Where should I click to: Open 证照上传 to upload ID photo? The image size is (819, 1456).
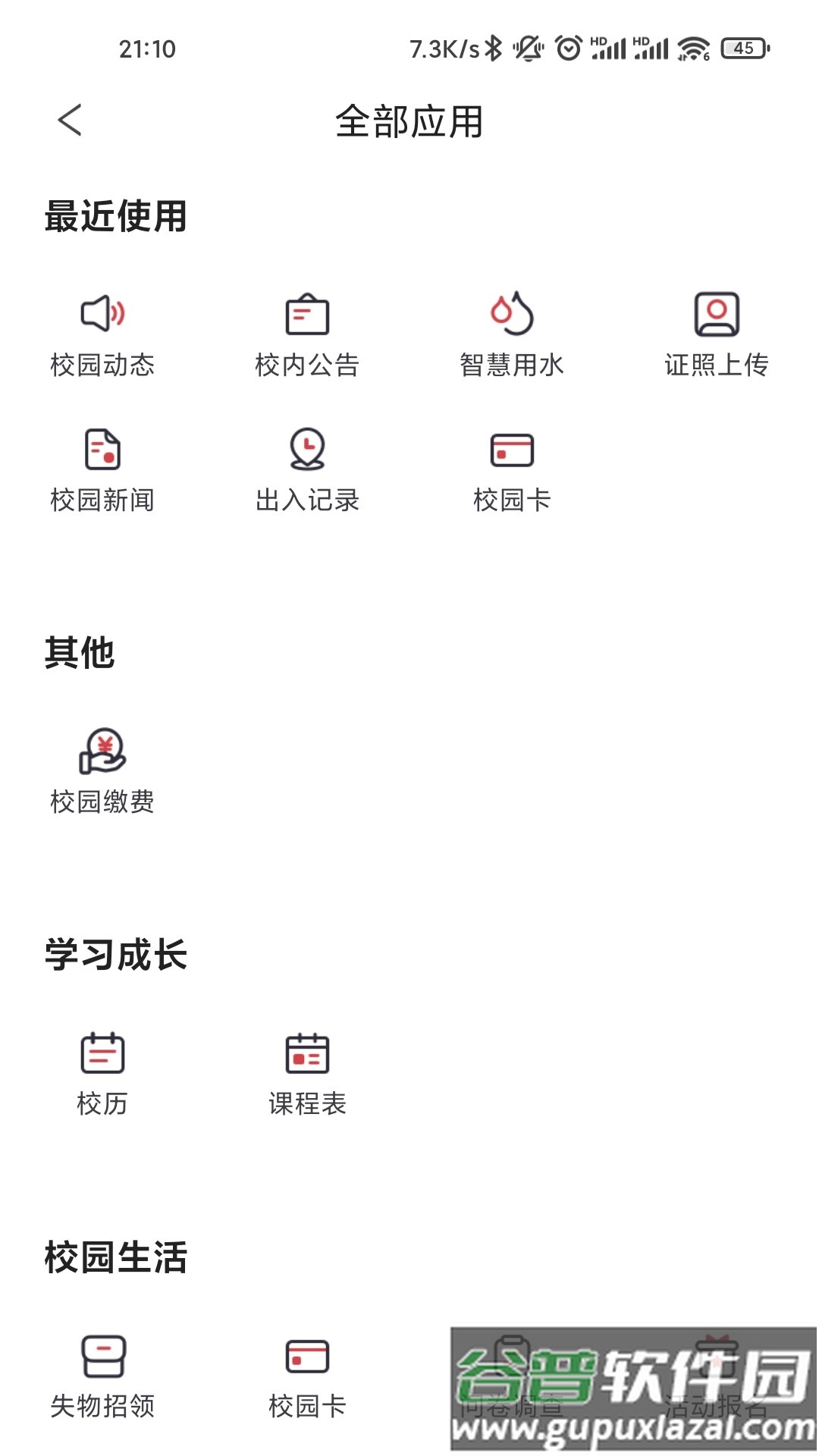click(717, 334)
